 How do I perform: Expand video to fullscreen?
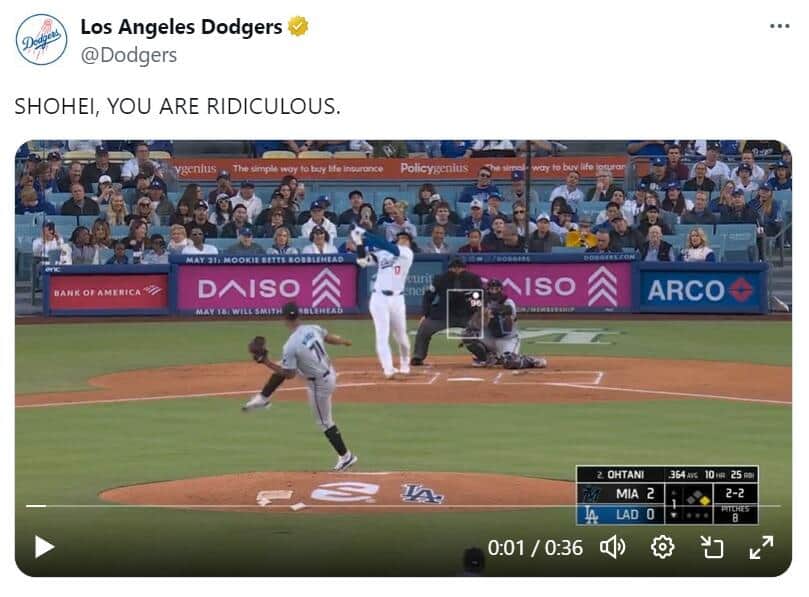(761, 546)
